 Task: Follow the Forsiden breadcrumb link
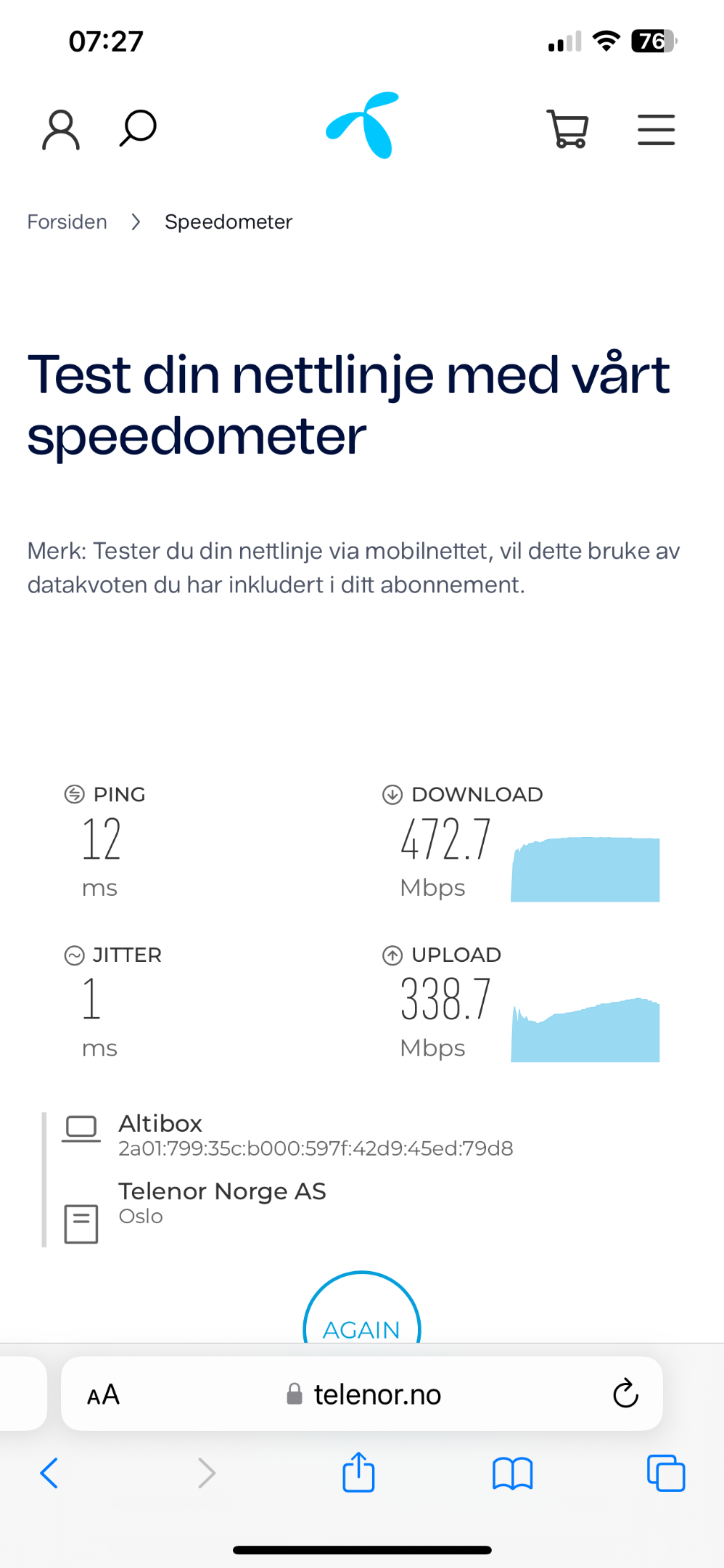(x=67, y=222)
